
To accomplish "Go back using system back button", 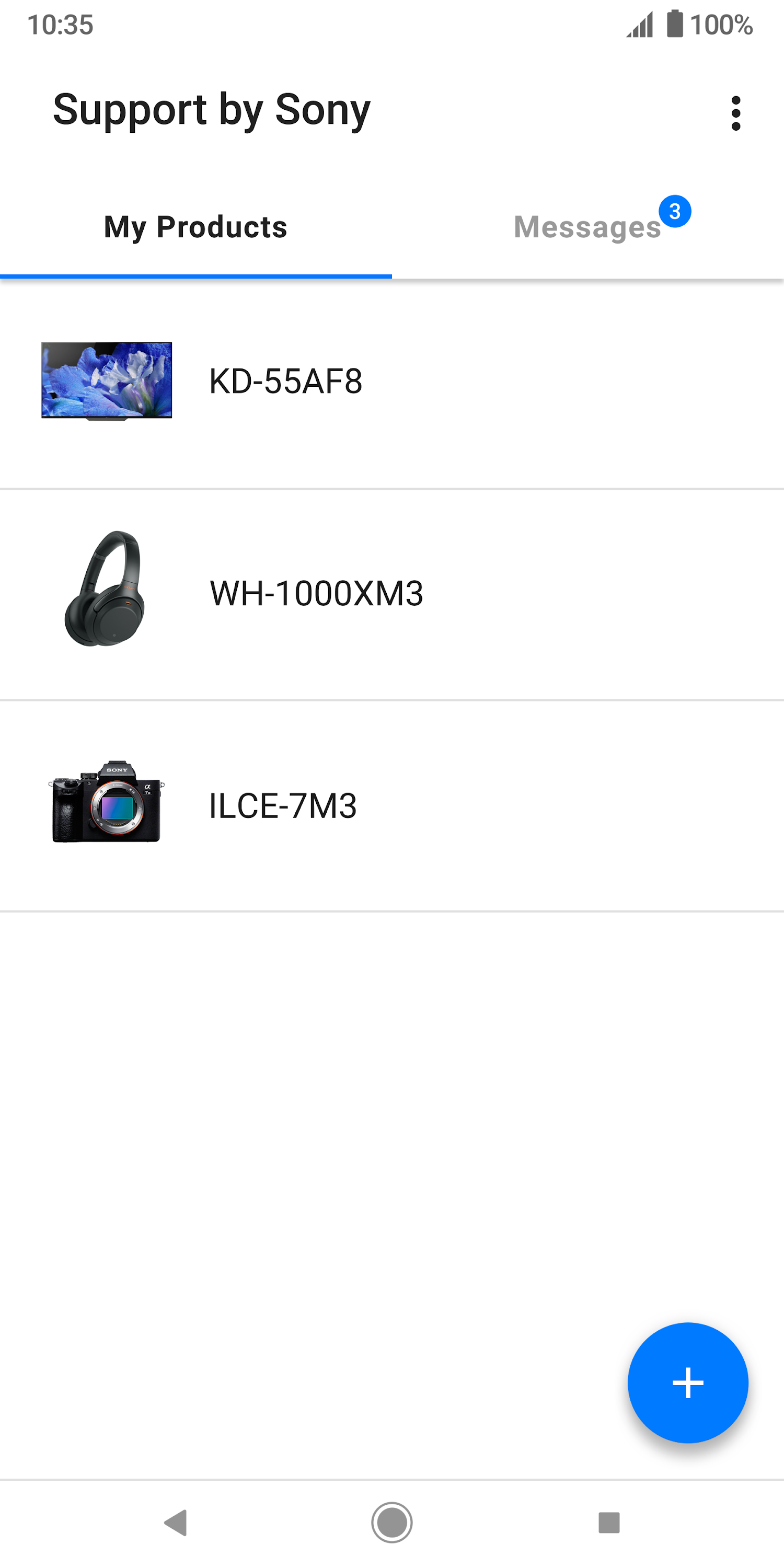I will pyautogui.click(x=176, y=1523).
